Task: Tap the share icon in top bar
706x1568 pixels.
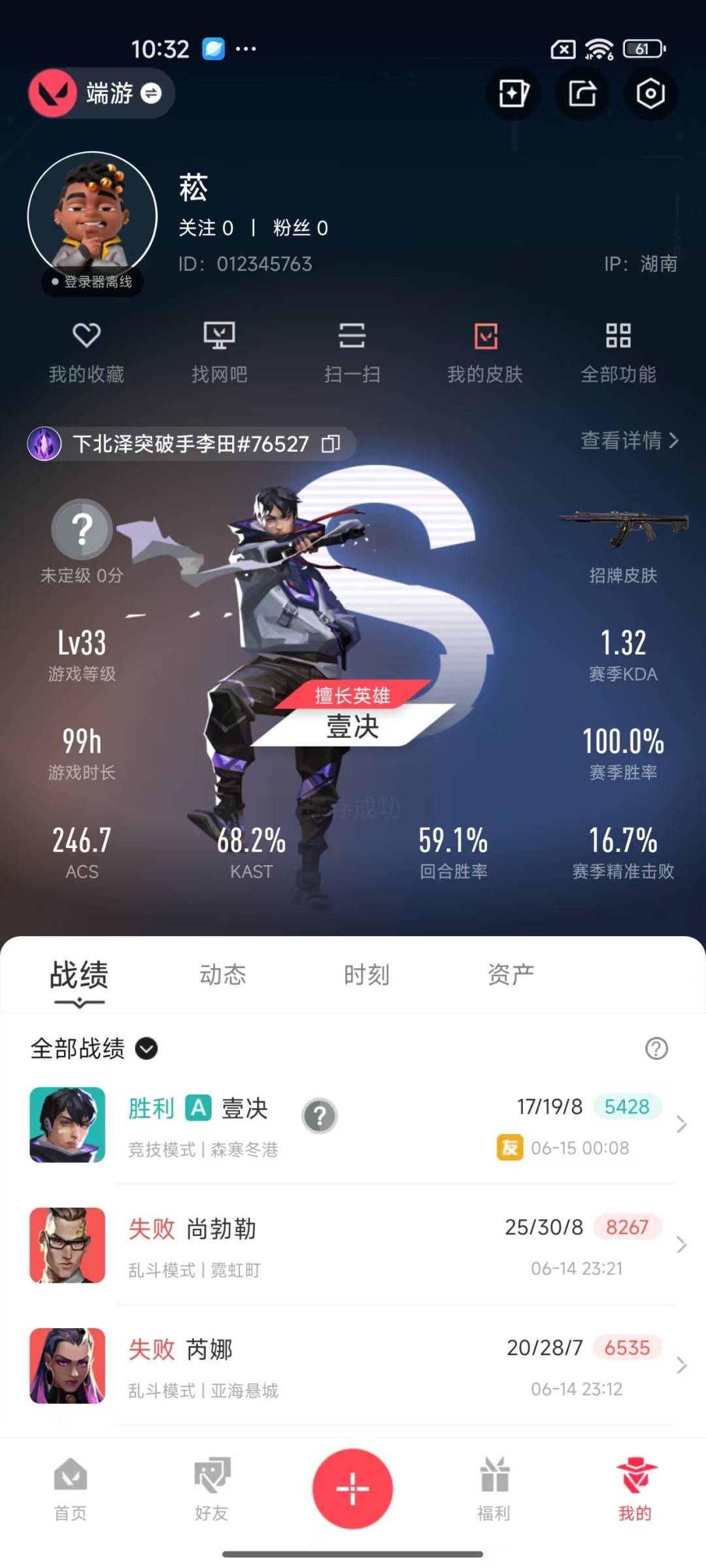Action: pos(582,93)
